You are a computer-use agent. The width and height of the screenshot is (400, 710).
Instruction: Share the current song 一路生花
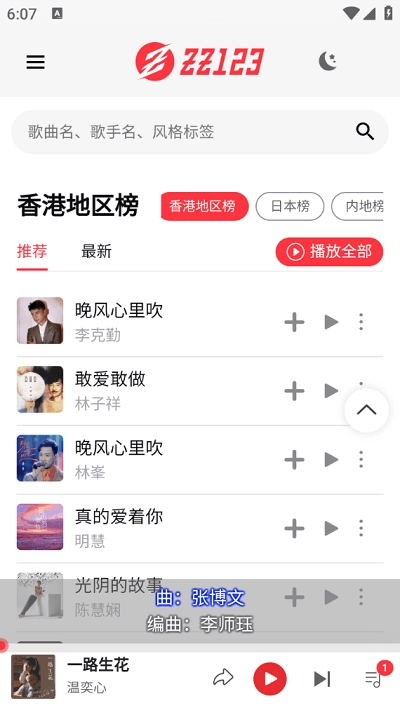(x=223, y=678)
